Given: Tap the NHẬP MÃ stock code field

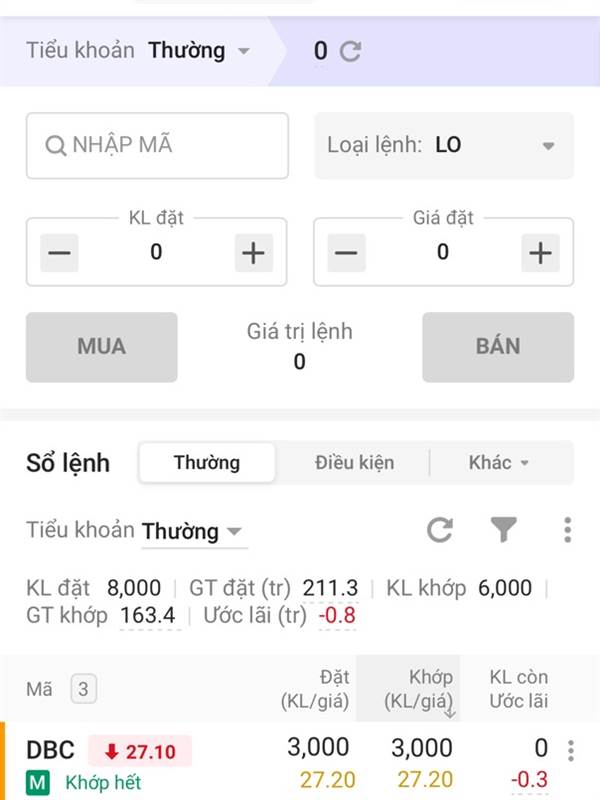Looking at the screenshot, I should (157, 145).
